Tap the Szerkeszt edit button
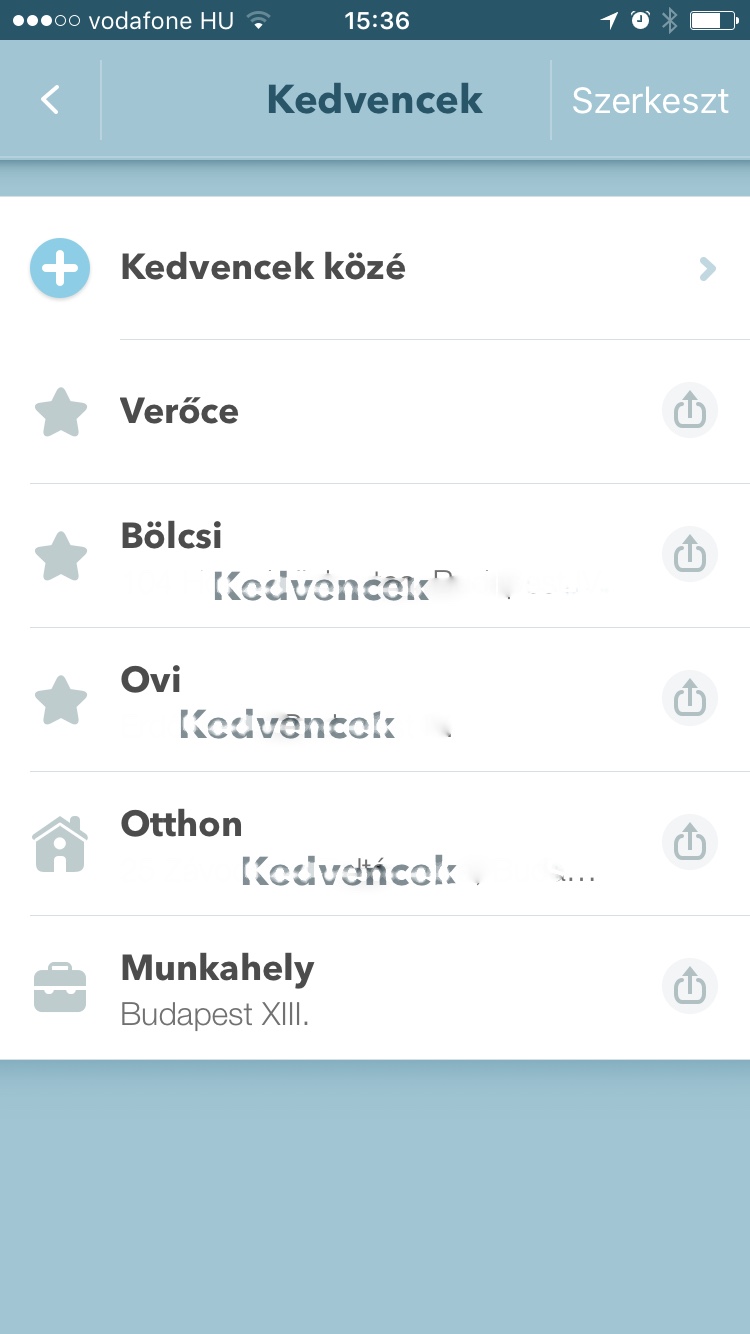Image resolution: width=750 pixels, height=1334 pixels. tap(650, 100)
